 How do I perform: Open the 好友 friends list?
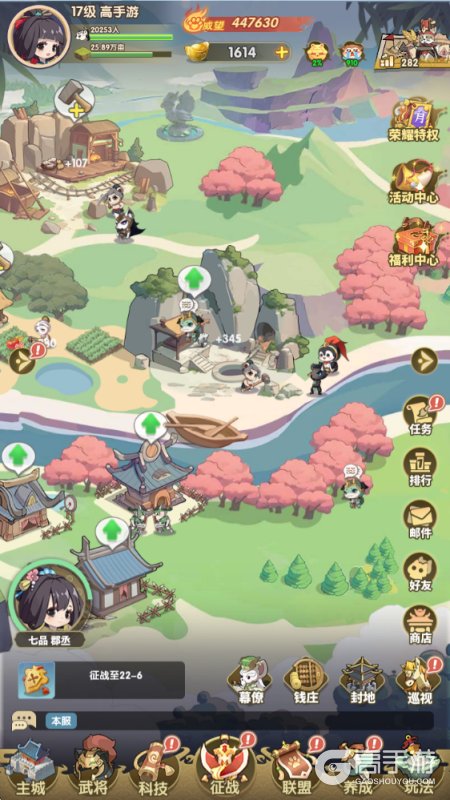(420, 572)
